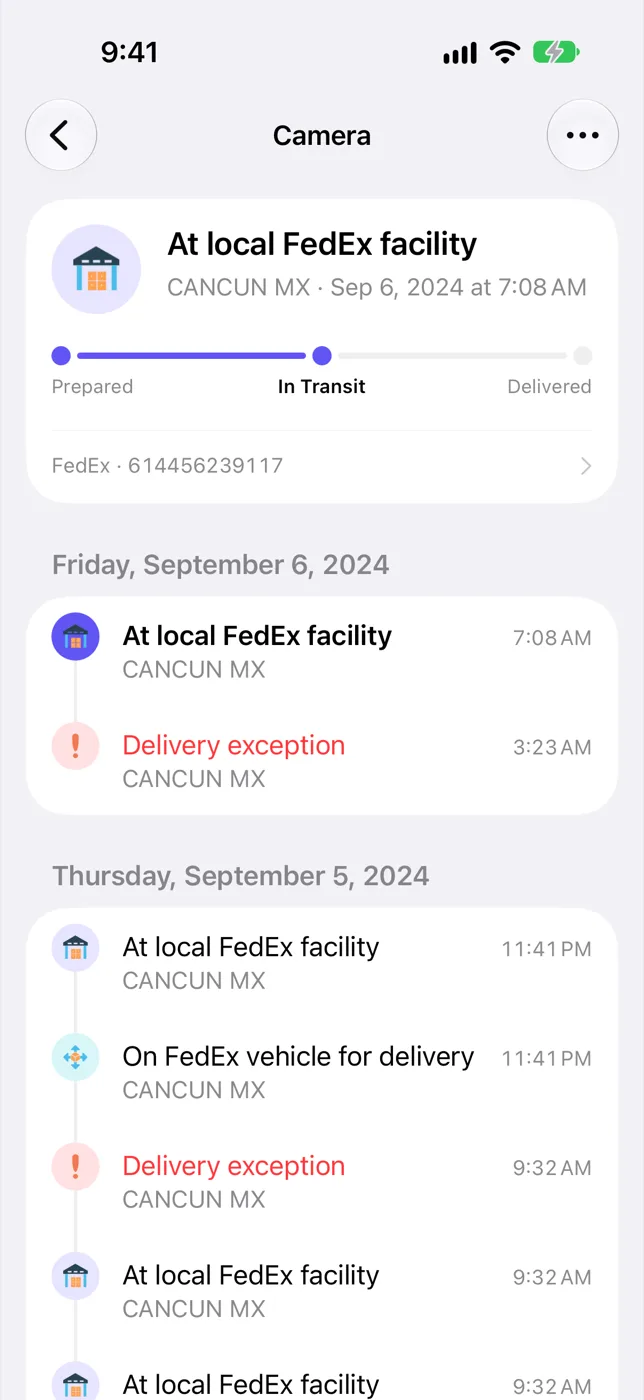Image resolution: width=644 pixels, height=1400 pixels.
Task: Open the three-dot more options menu
Action: (x=583, y=135)
